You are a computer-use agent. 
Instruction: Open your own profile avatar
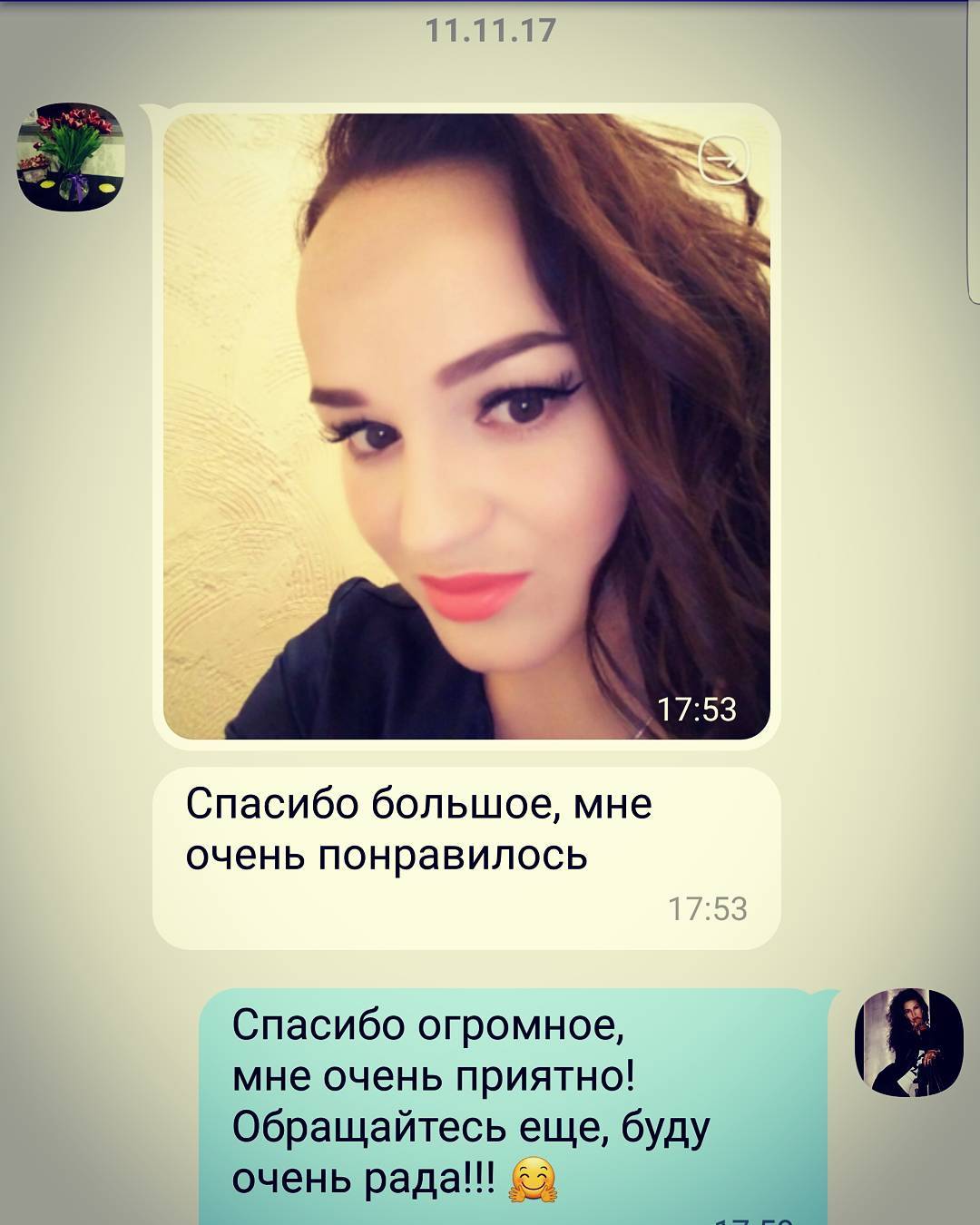click(908, 1042)
